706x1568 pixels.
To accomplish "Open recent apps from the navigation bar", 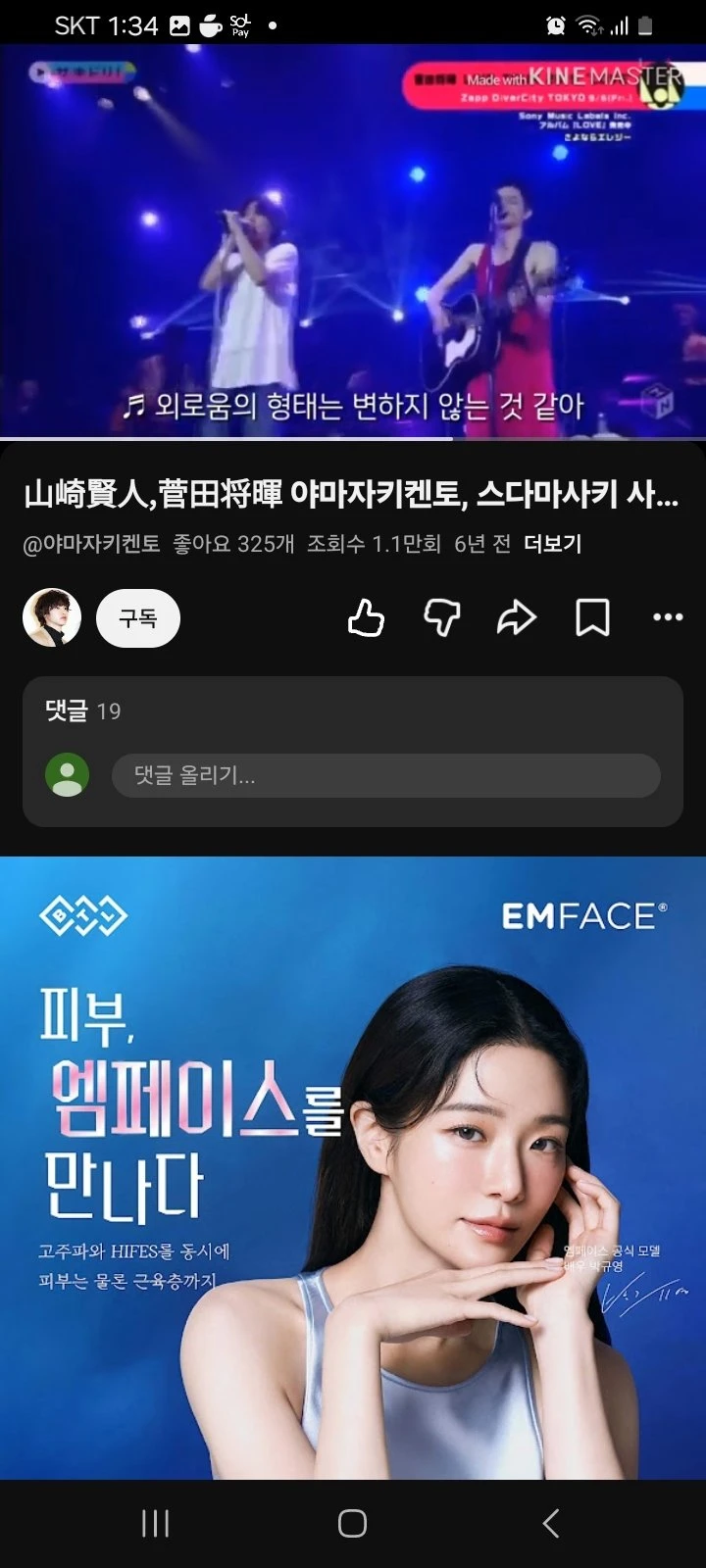I will (156, 1523).
